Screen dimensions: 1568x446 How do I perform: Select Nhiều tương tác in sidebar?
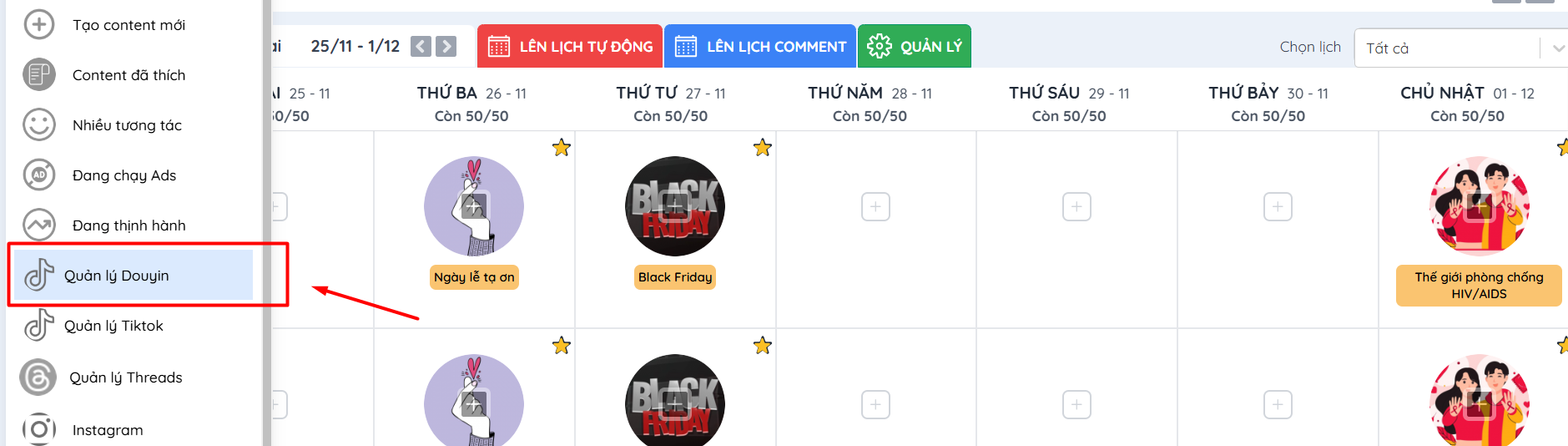(126, 125)
